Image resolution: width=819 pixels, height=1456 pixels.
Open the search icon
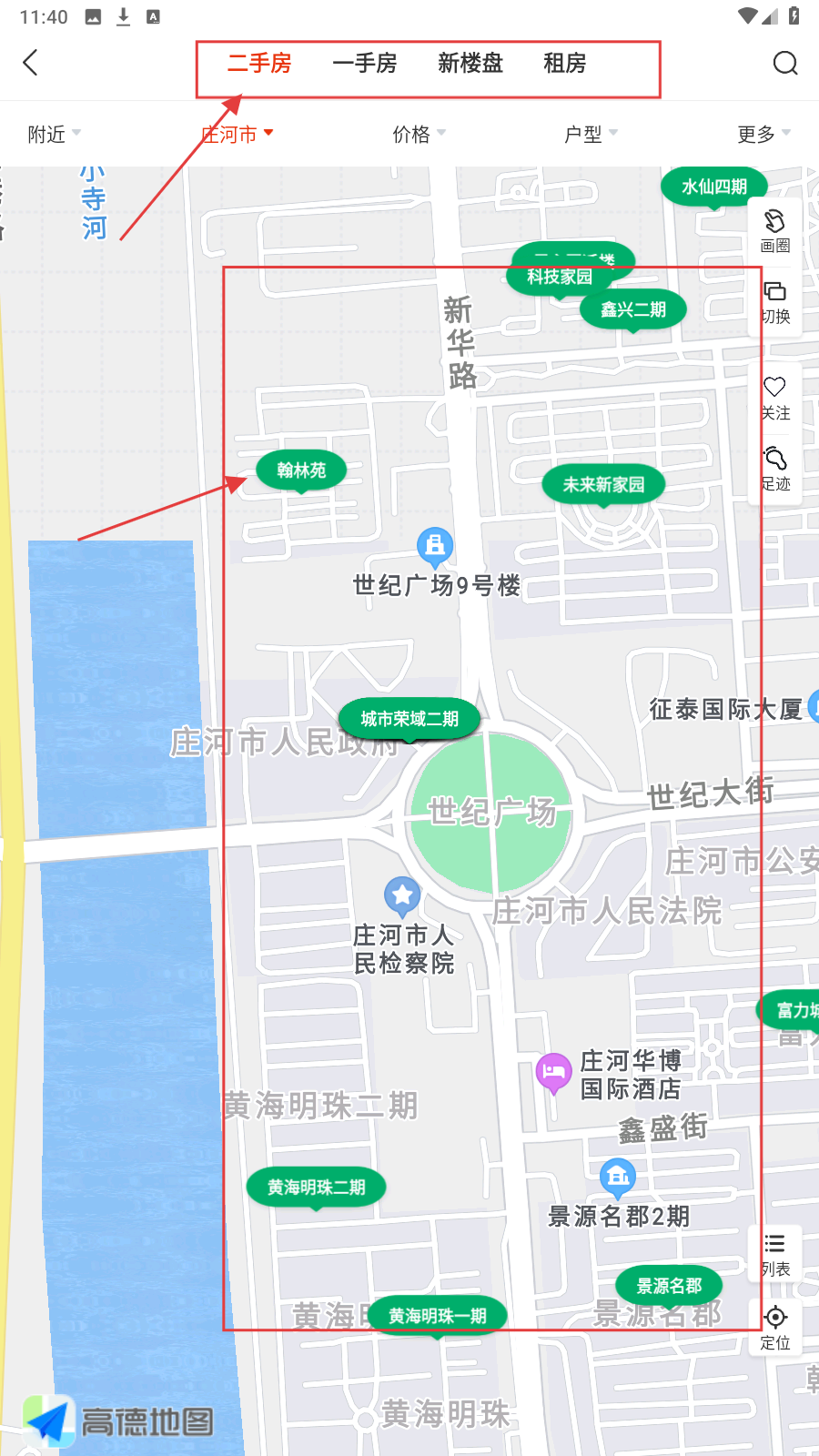point(784,63)
